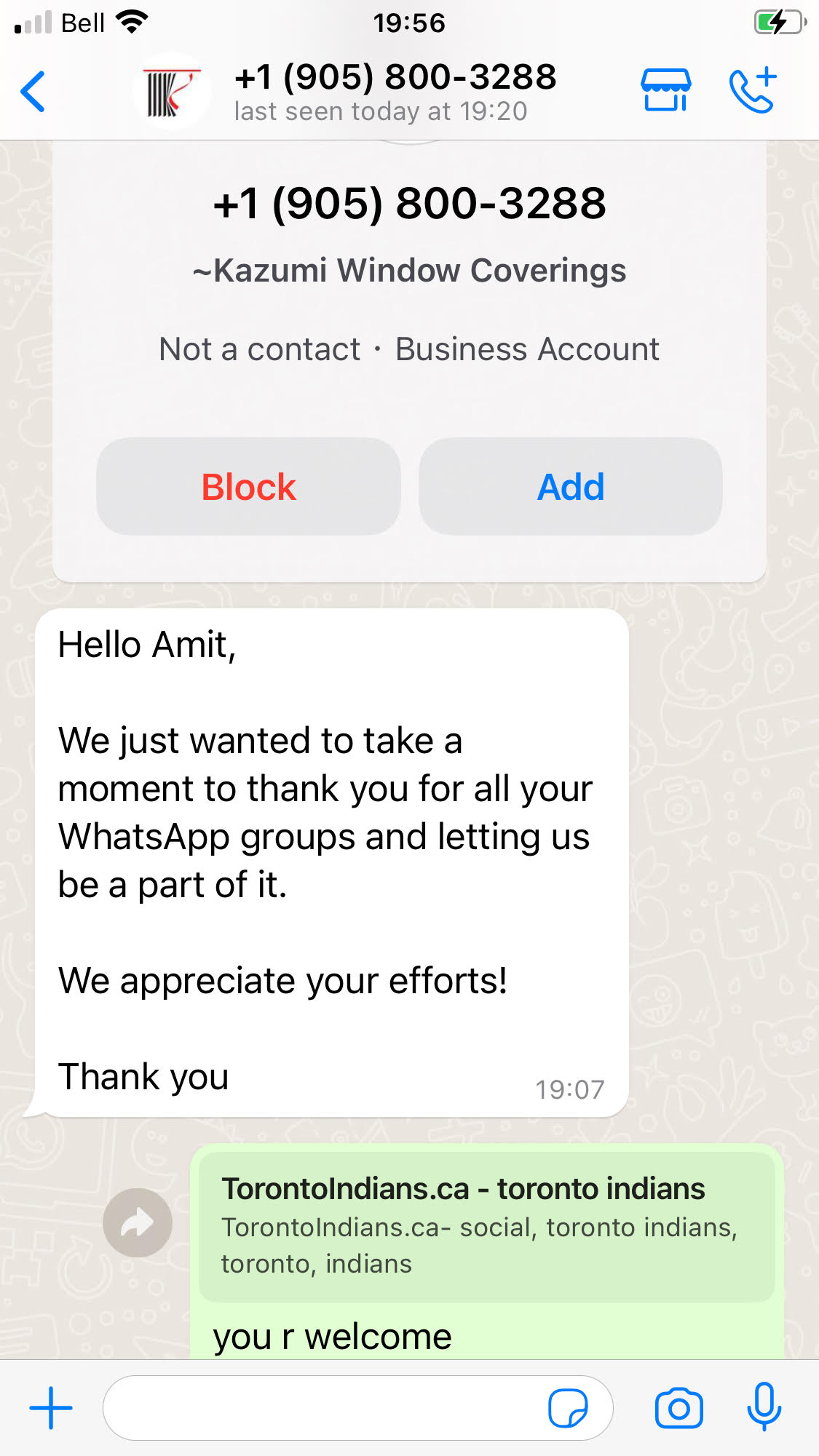Forward the TorontoIndians.ca message
The height and width of the screenshot is (1456, 819).
click(x=138, y=1223)
